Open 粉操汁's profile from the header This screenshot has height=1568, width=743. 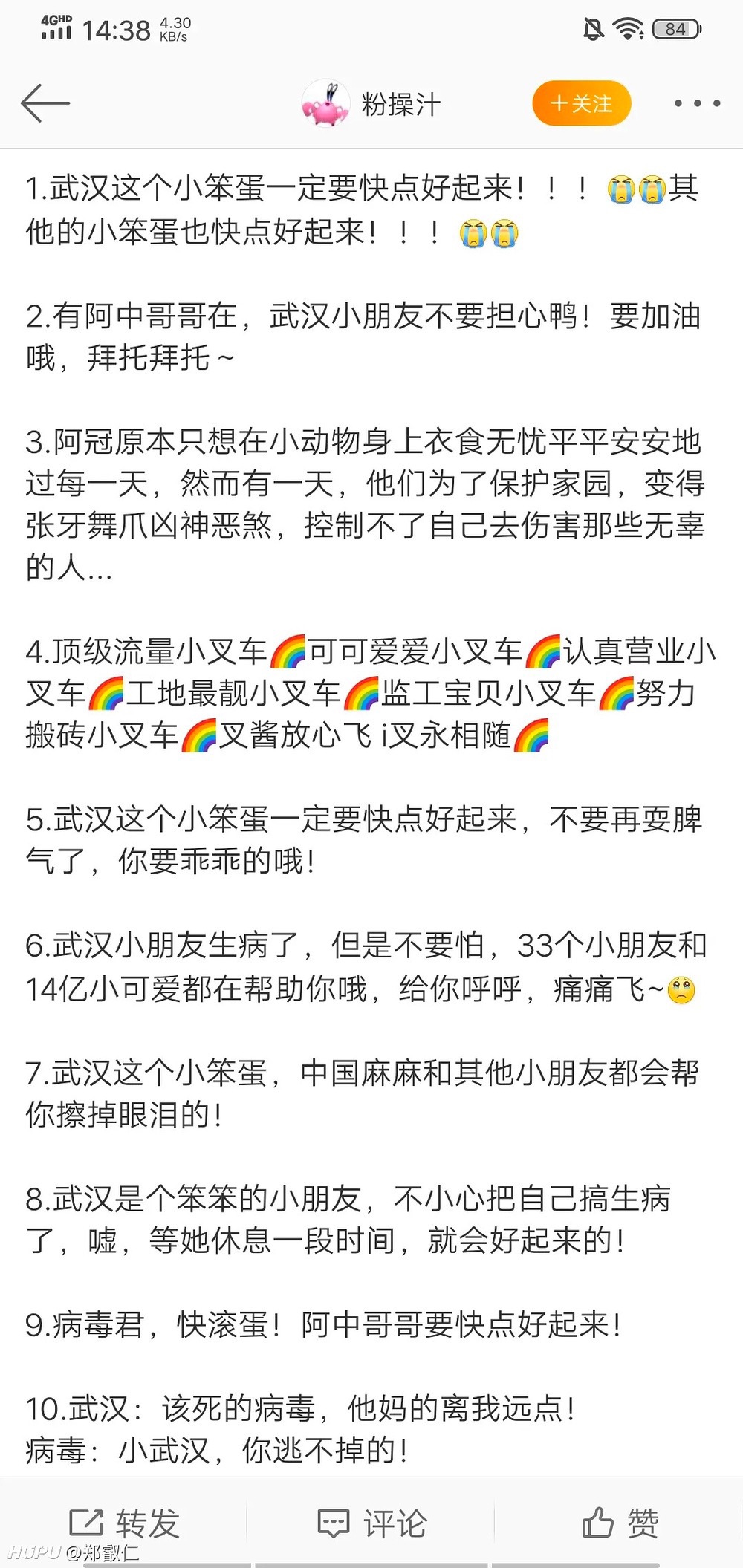(371, 103)
